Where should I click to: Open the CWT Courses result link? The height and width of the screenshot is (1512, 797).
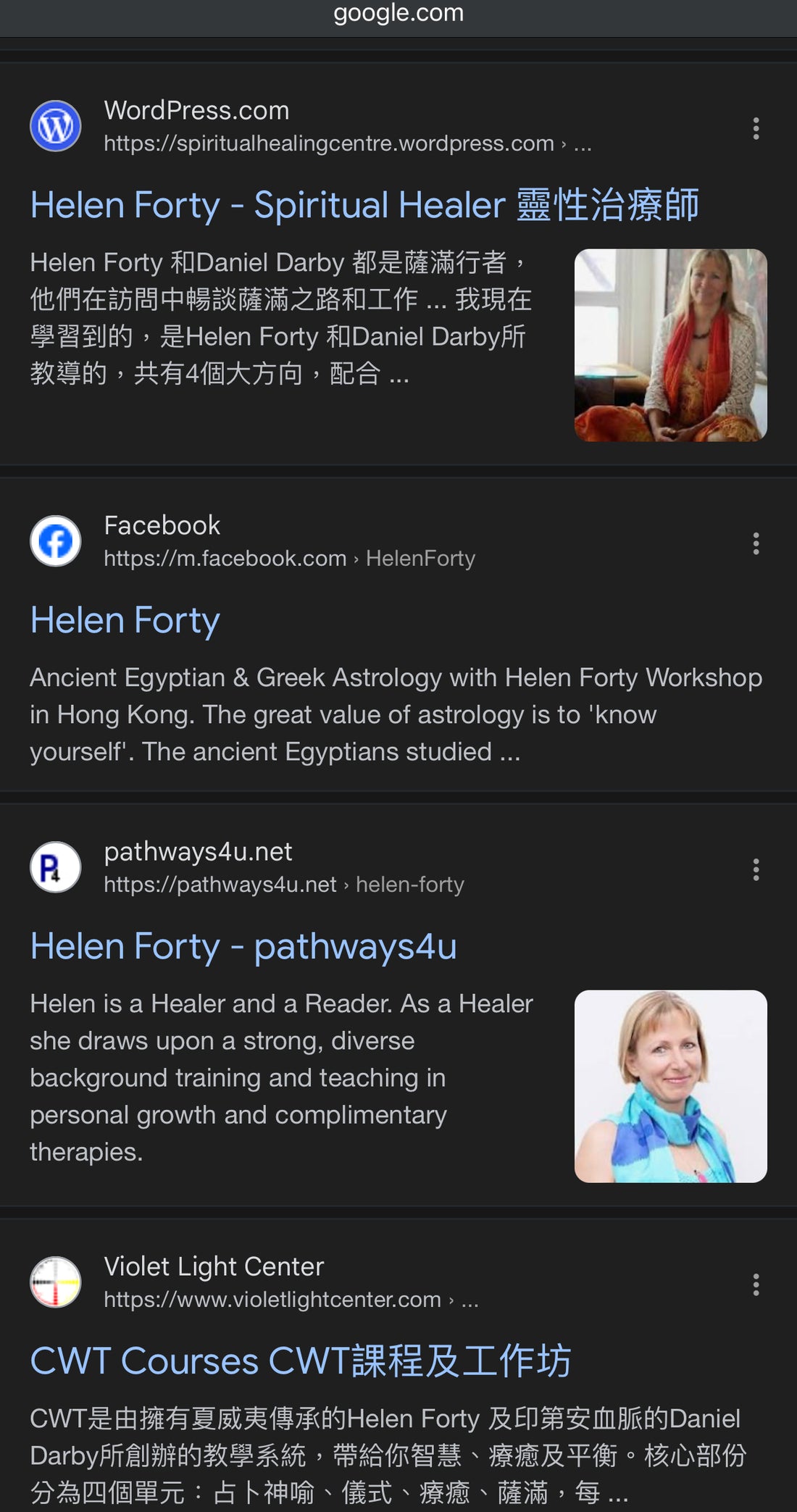click(301, 1360)
